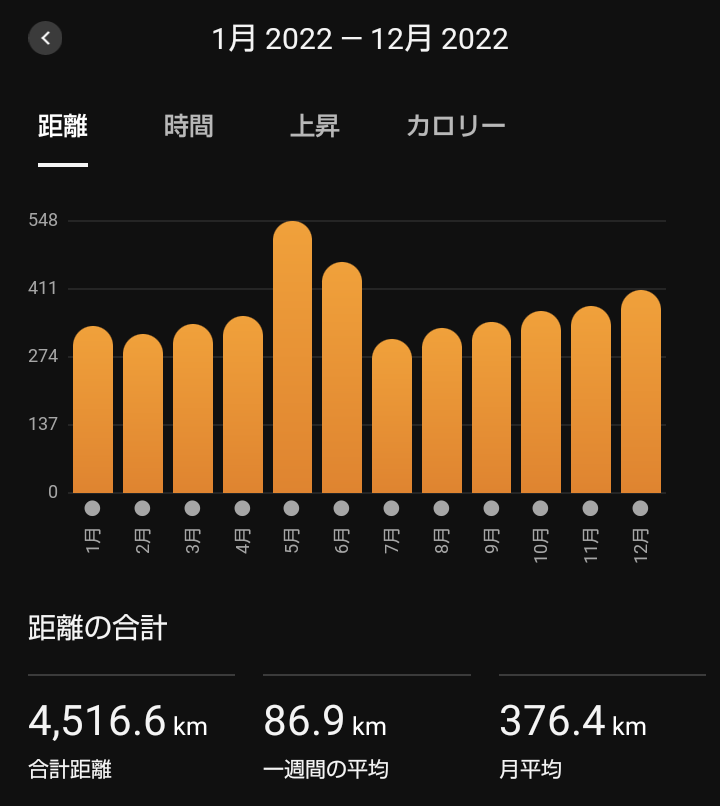The height and width of the screenshot is (806, 720).
Task: Select the dot marker above 9月
Action: pos(491,508)
